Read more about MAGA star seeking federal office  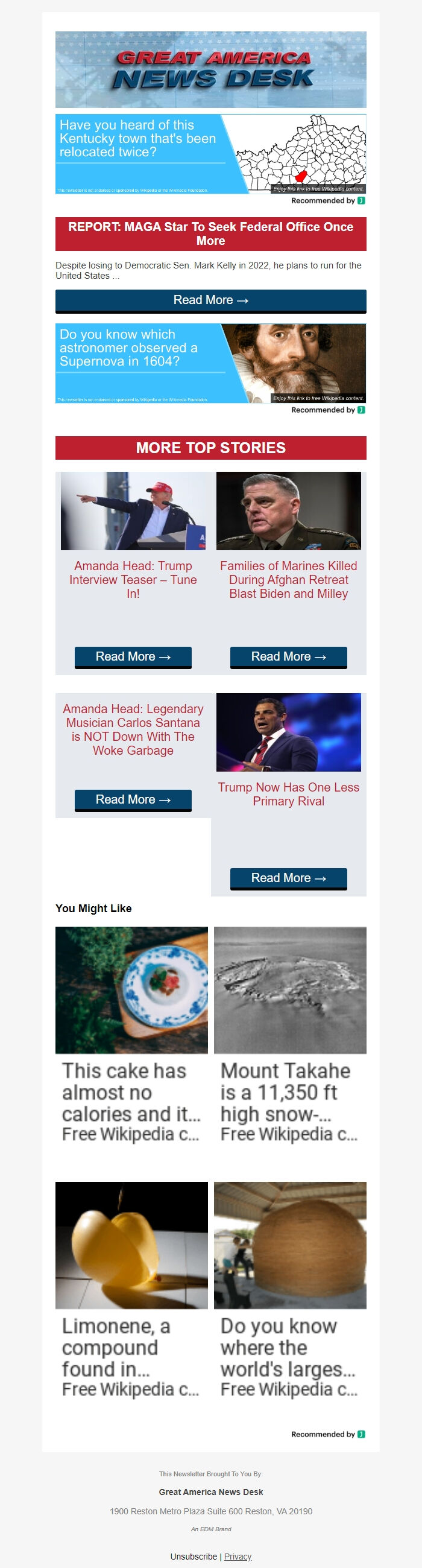(210, 300)
